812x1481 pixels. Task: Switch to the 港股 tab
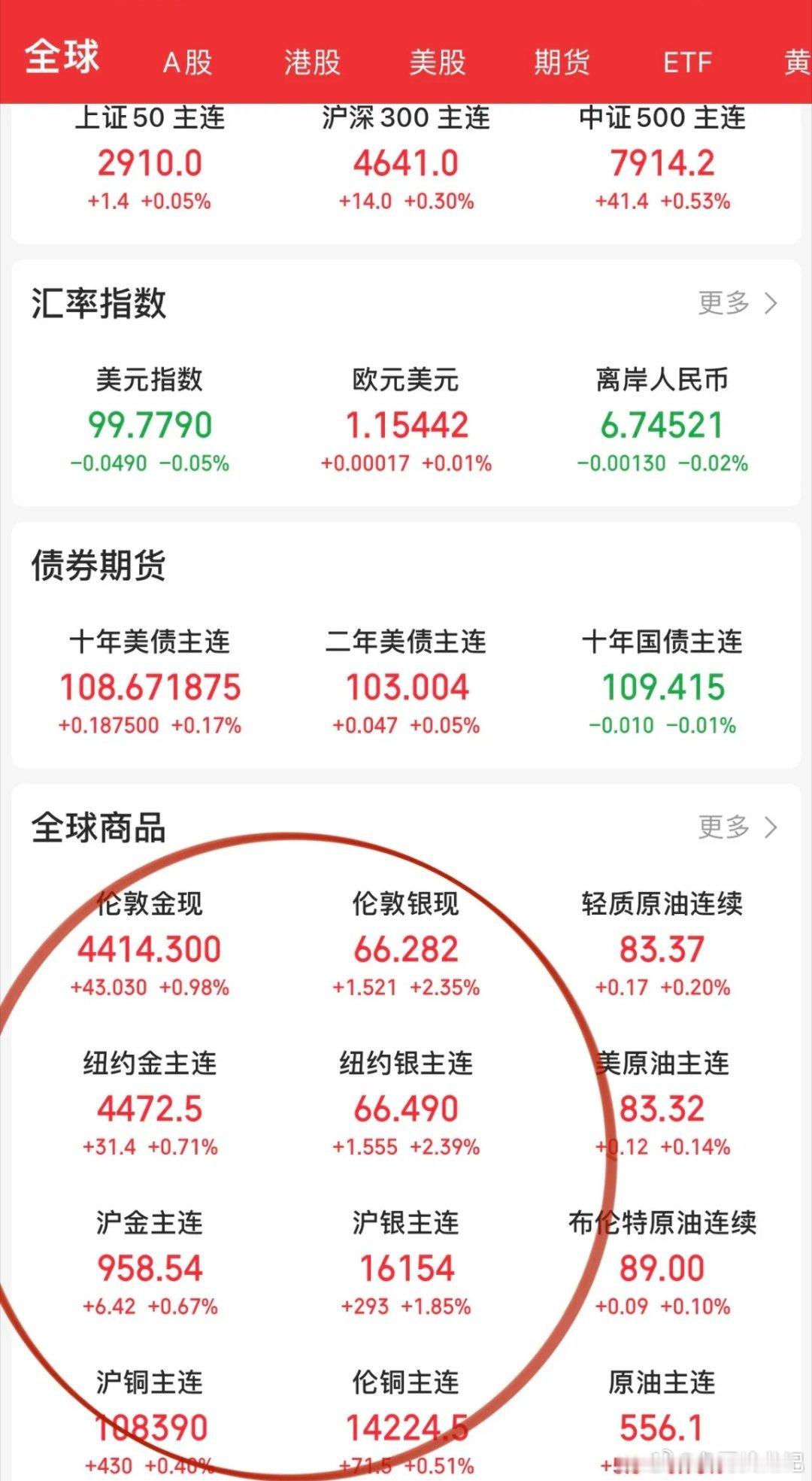(312, 62)
